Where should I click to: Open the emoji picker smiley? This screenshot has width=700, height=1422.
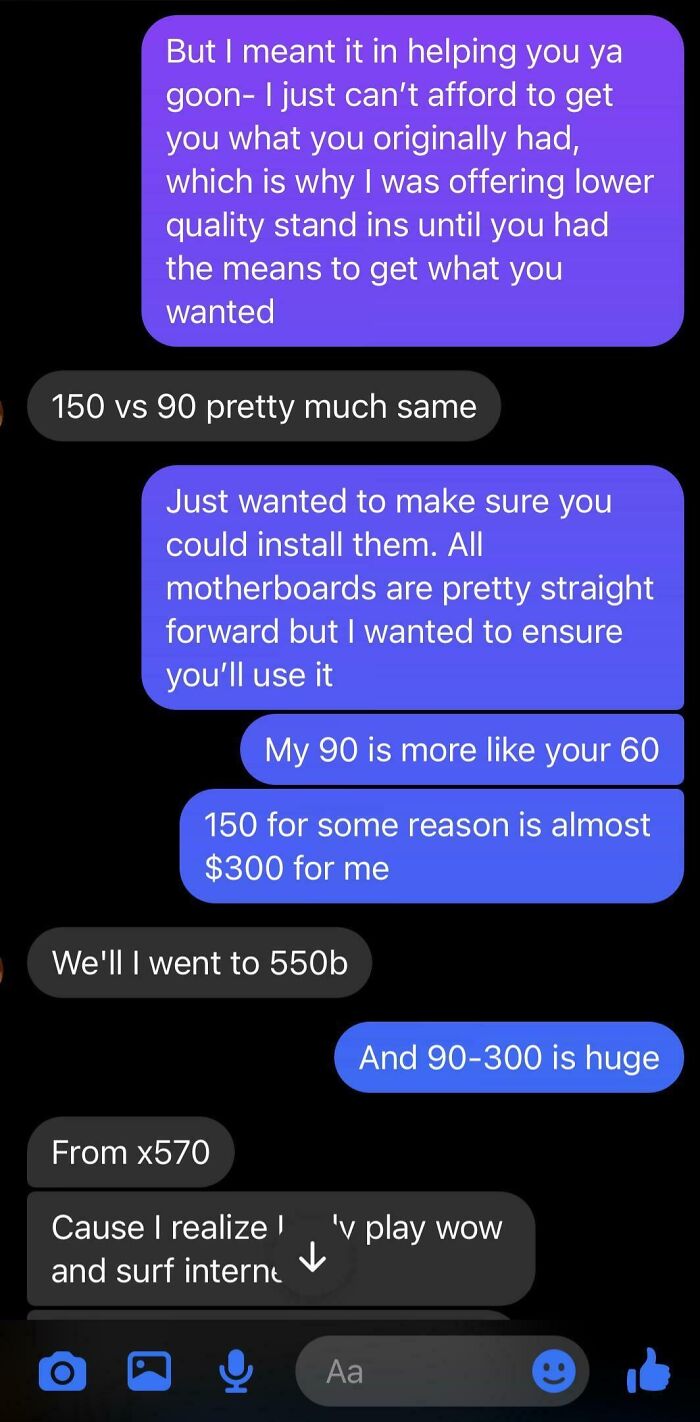click(553, 1372)
